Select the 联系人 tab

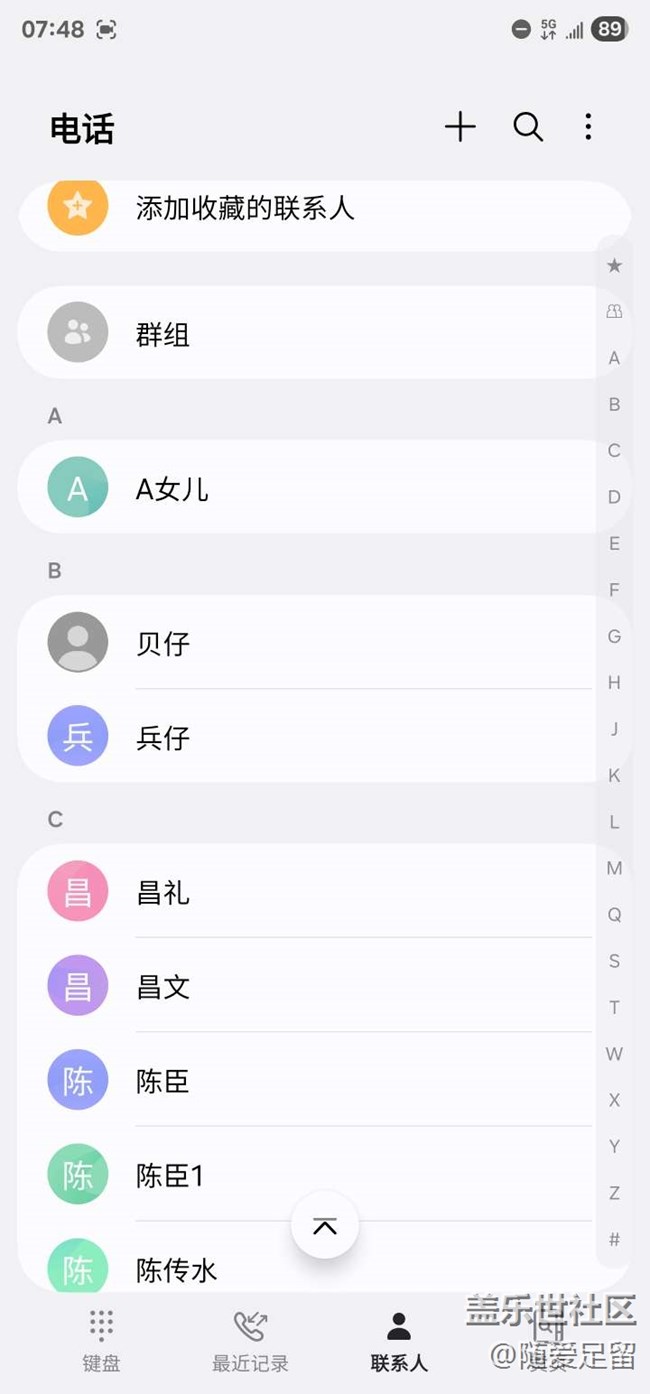point(399,1340)
